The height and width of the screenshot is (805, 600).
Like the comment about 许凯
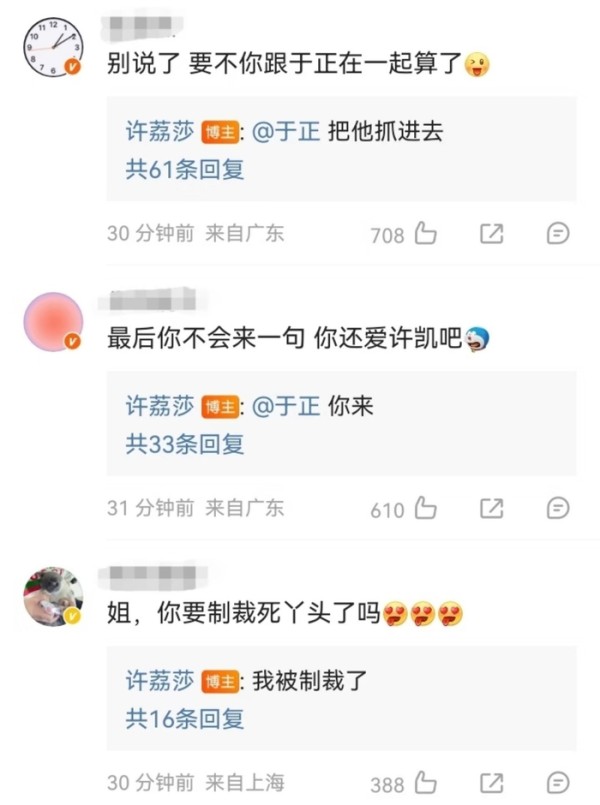coord(425,509)
